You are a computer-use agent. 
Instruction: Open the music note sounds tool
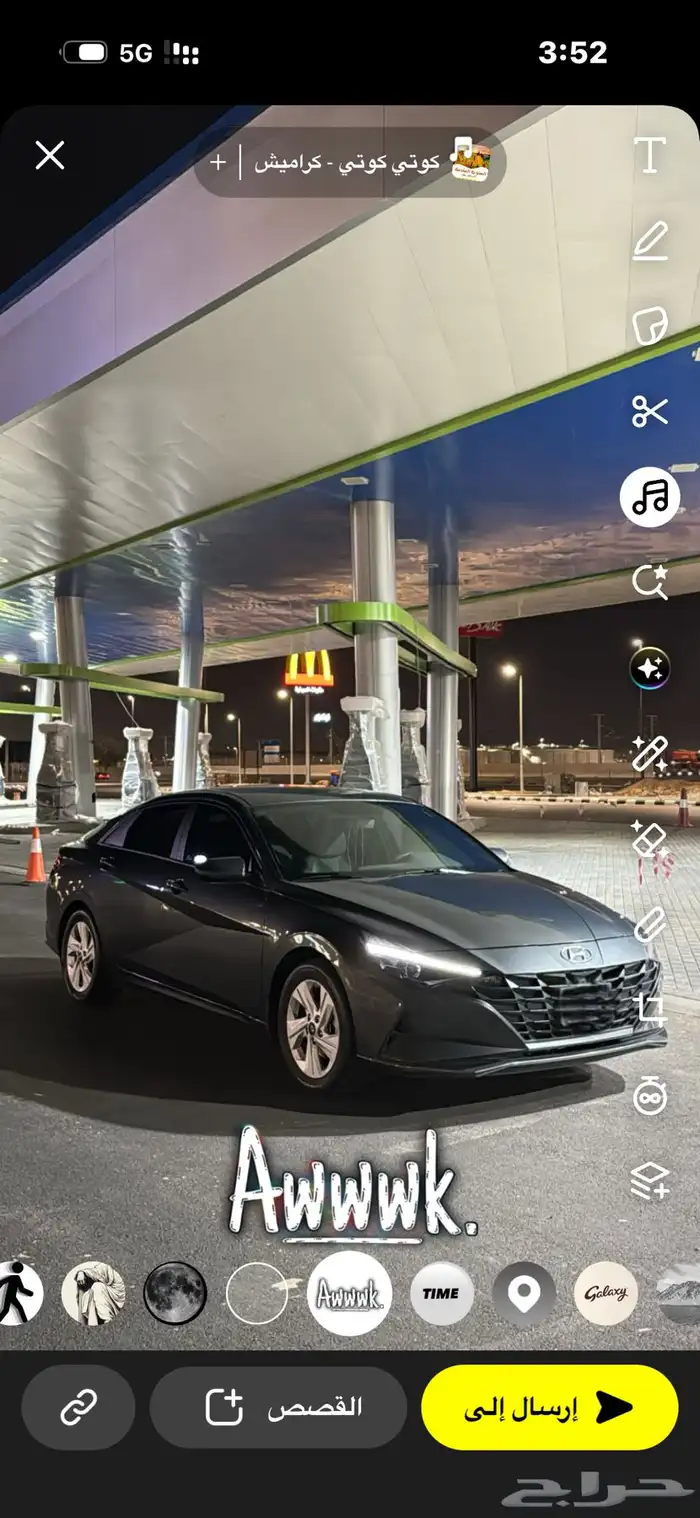(x=650, y=497)
